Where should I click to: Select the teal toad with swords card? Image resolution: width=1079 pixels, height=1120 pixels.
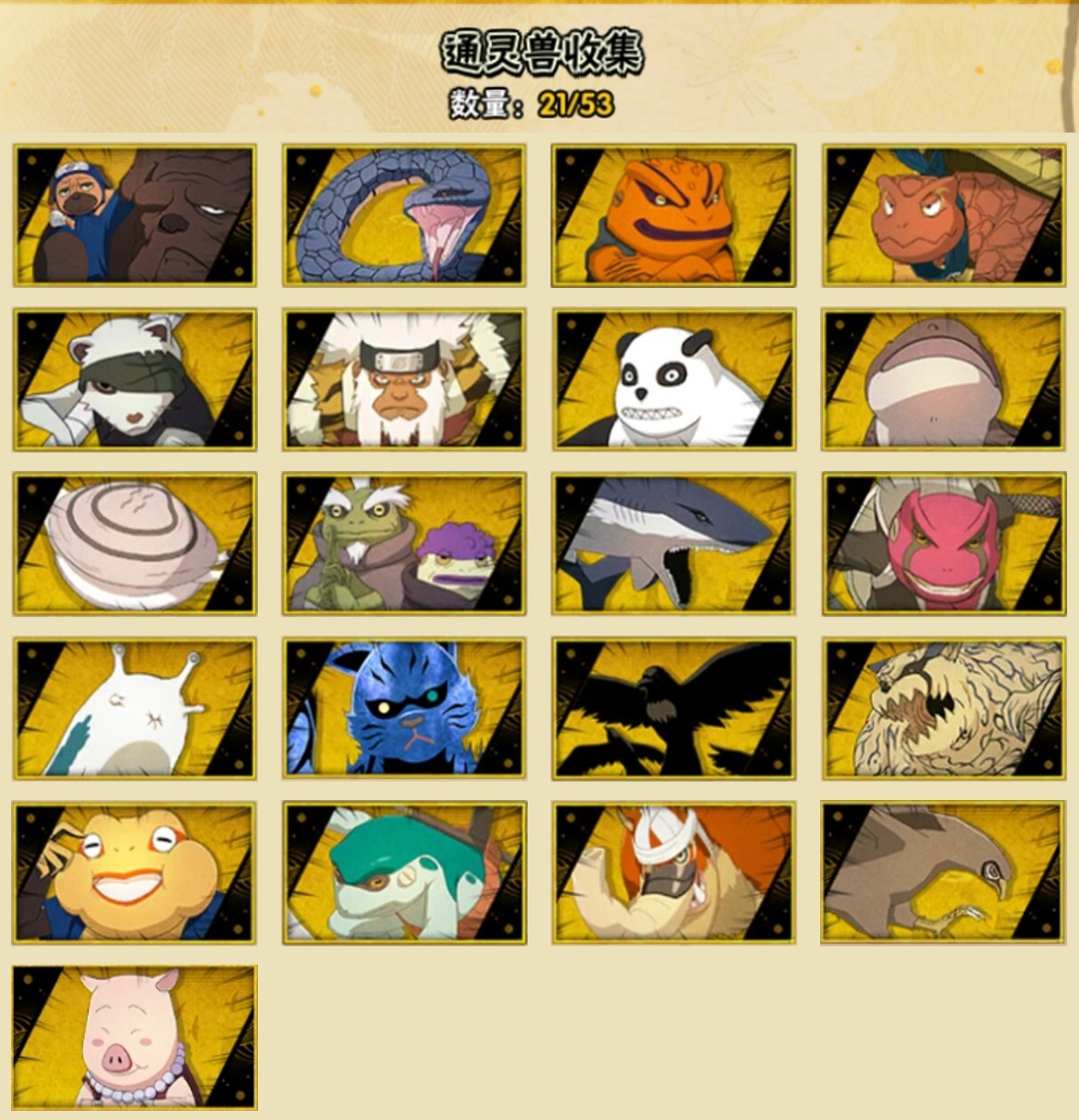(404, 873)
